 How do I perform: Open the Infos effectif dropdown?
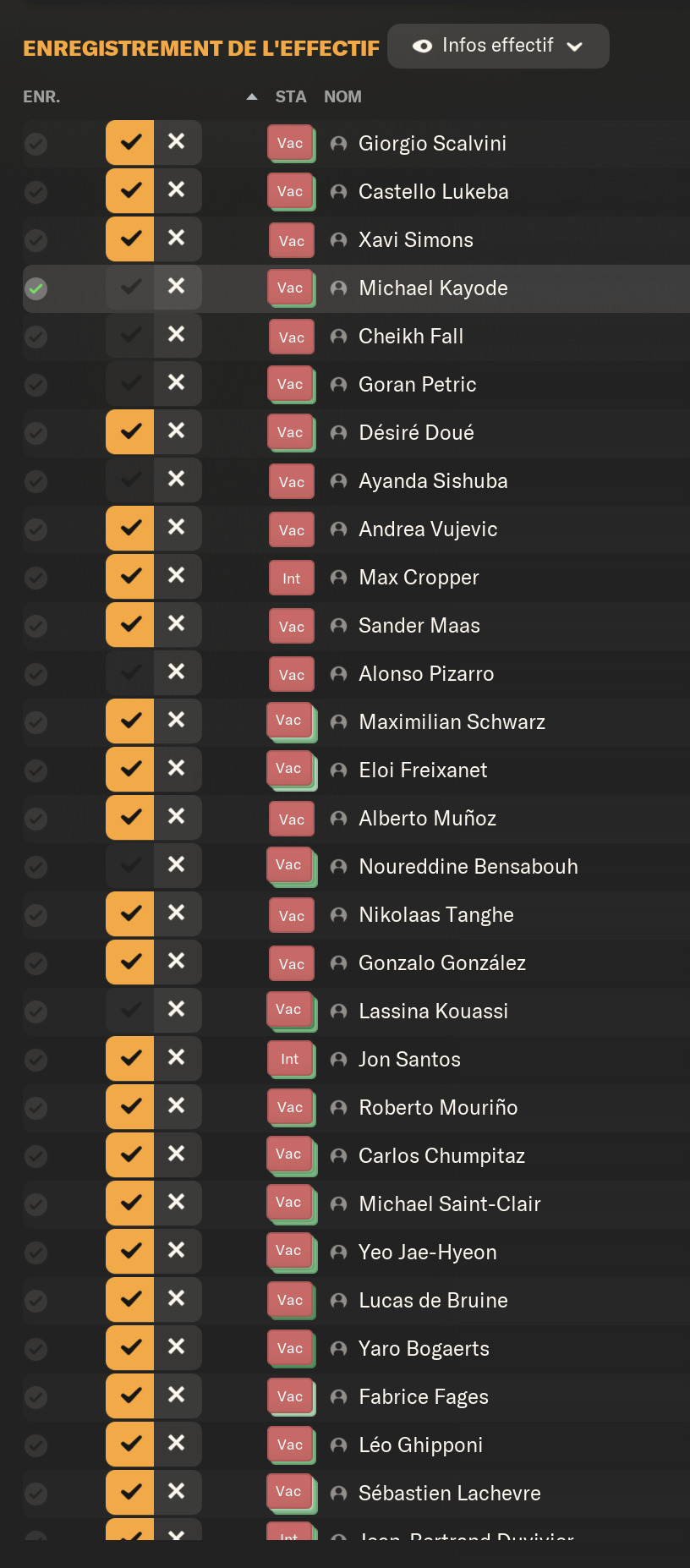tap(497, 46)
